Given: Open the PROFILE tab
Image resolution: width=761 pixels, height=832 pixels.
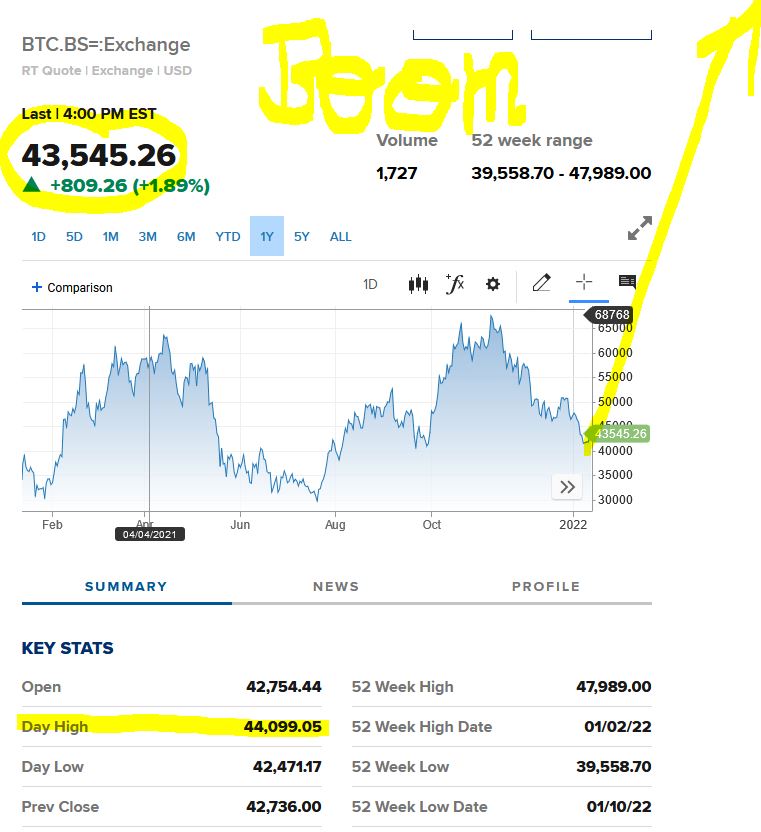Looking at the screenshot, I should (x=545, y=587).
